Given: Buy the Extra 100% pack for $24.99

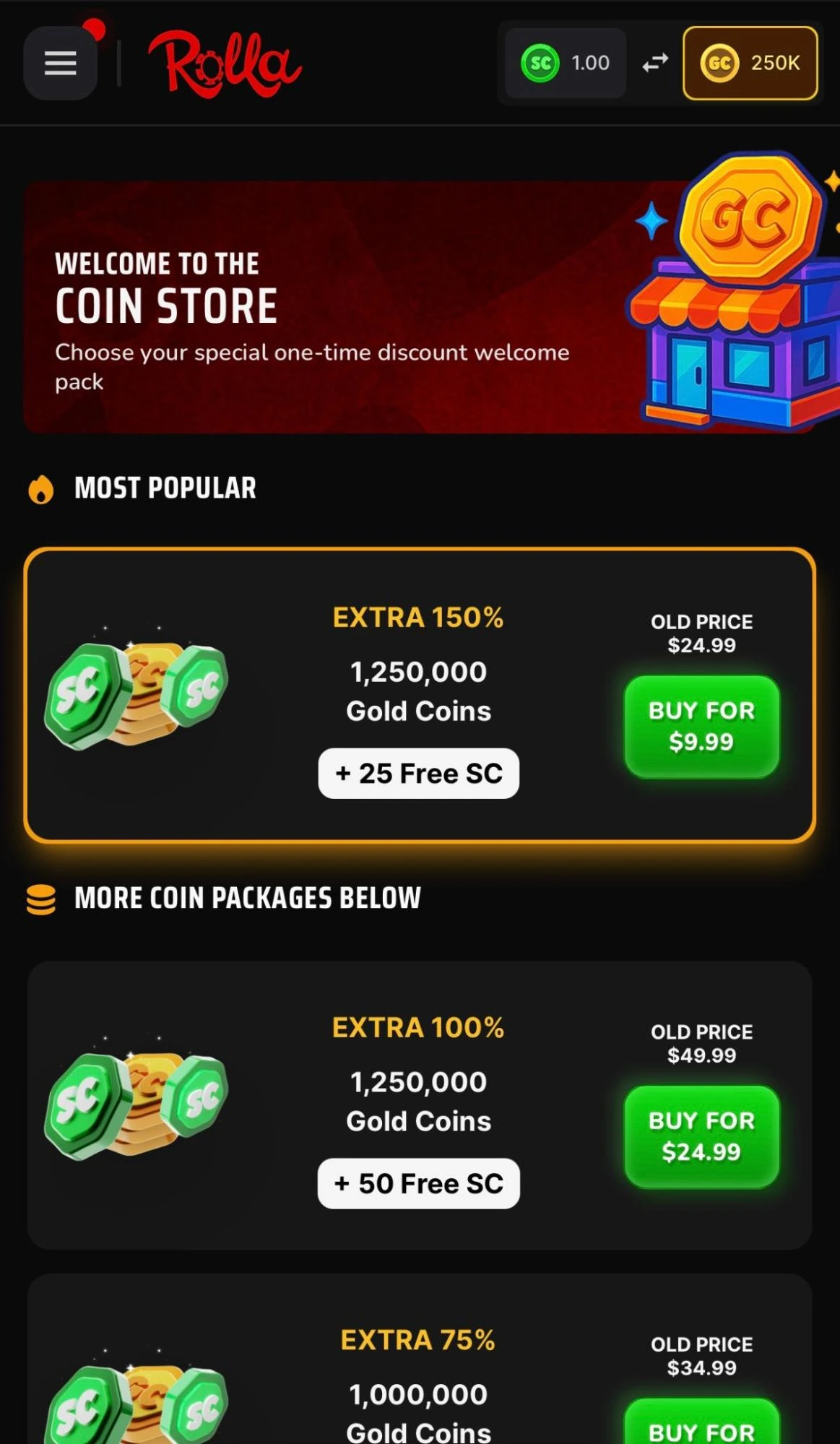Looking at the screenshot, I should (x=701, y=1136).
